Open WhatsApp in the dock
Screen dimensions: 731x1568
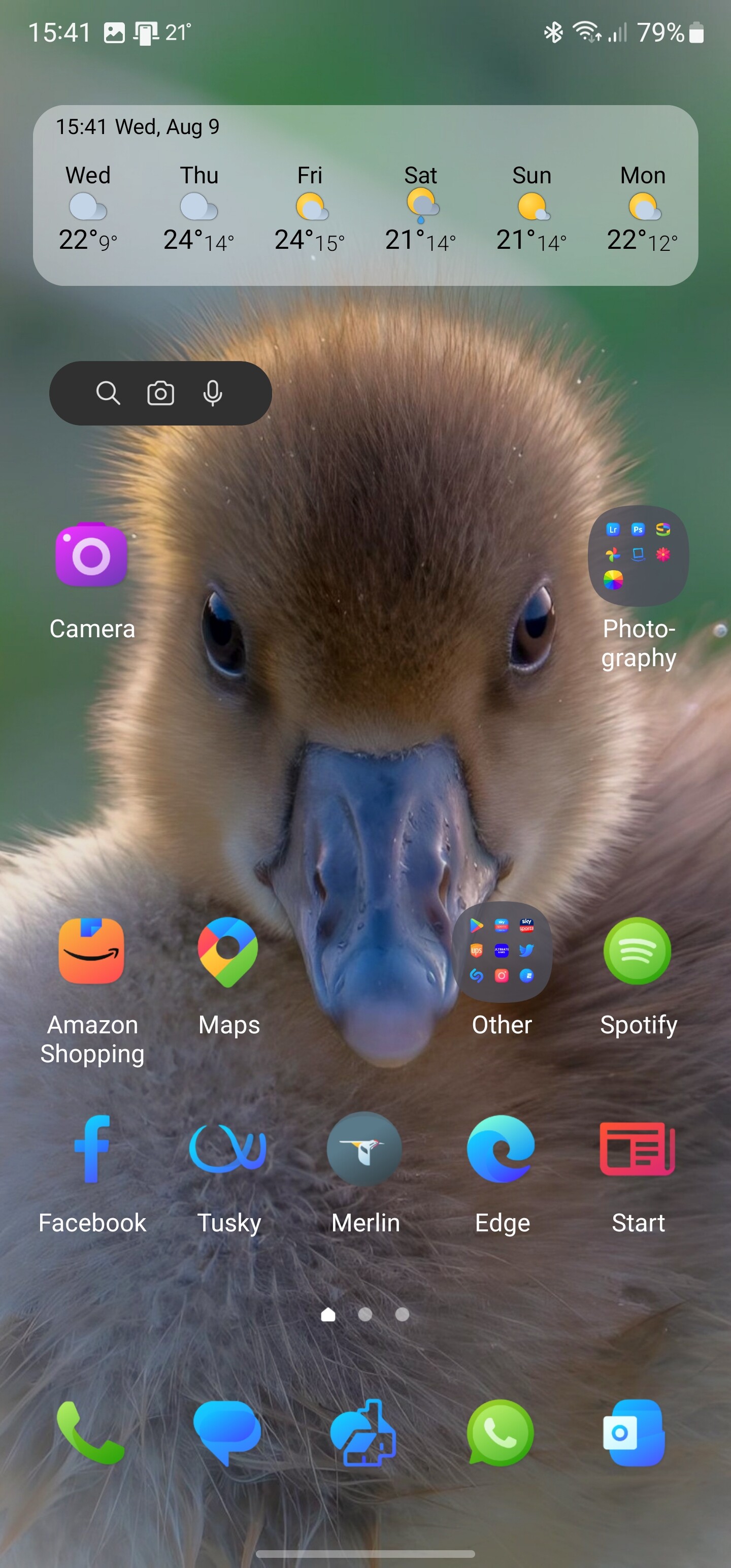(x=501, y=1432)
